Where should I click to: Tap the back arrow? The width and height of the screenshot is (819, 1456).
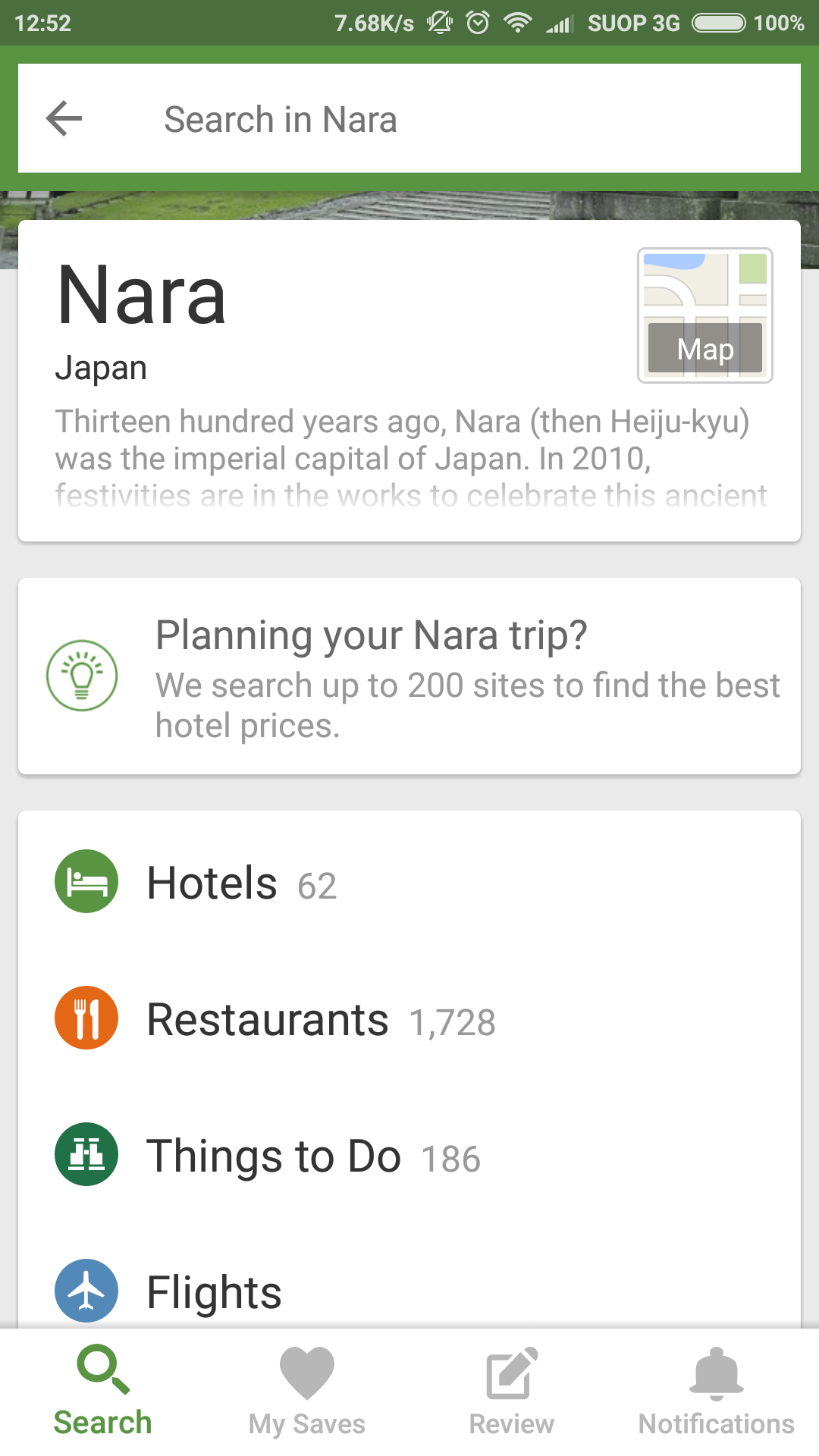[x=64, y=118]
